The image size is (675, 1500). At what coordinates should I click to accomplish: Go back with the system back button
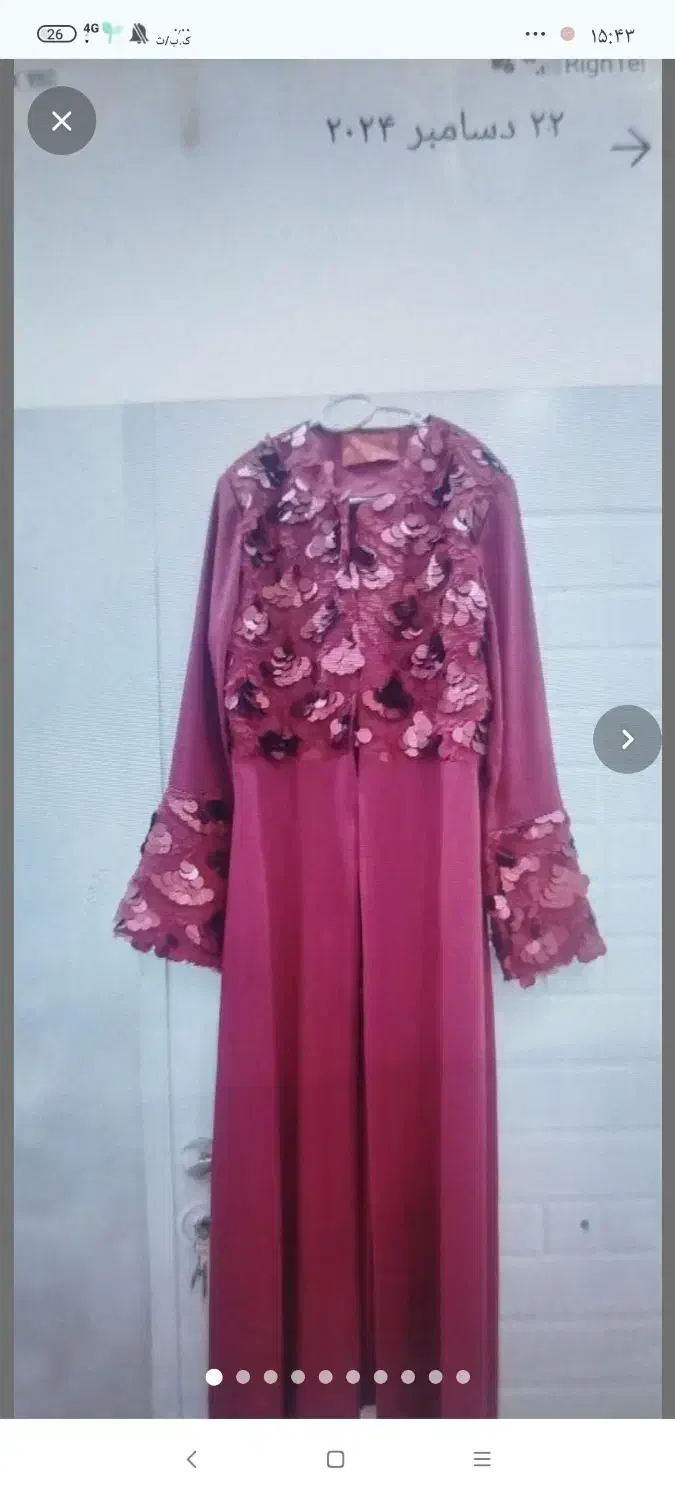192,1459
